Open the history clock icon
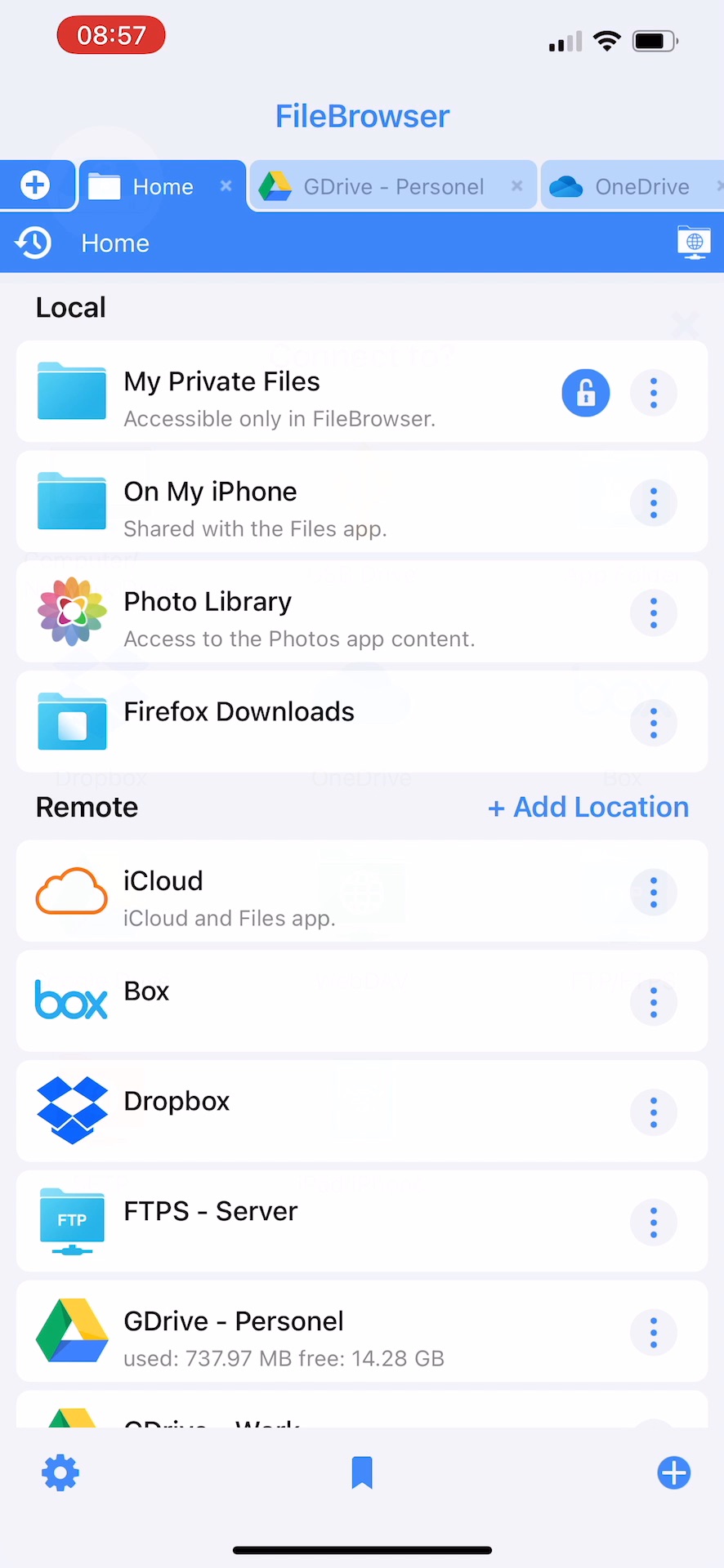724x1568 pixels. [34, 243]
